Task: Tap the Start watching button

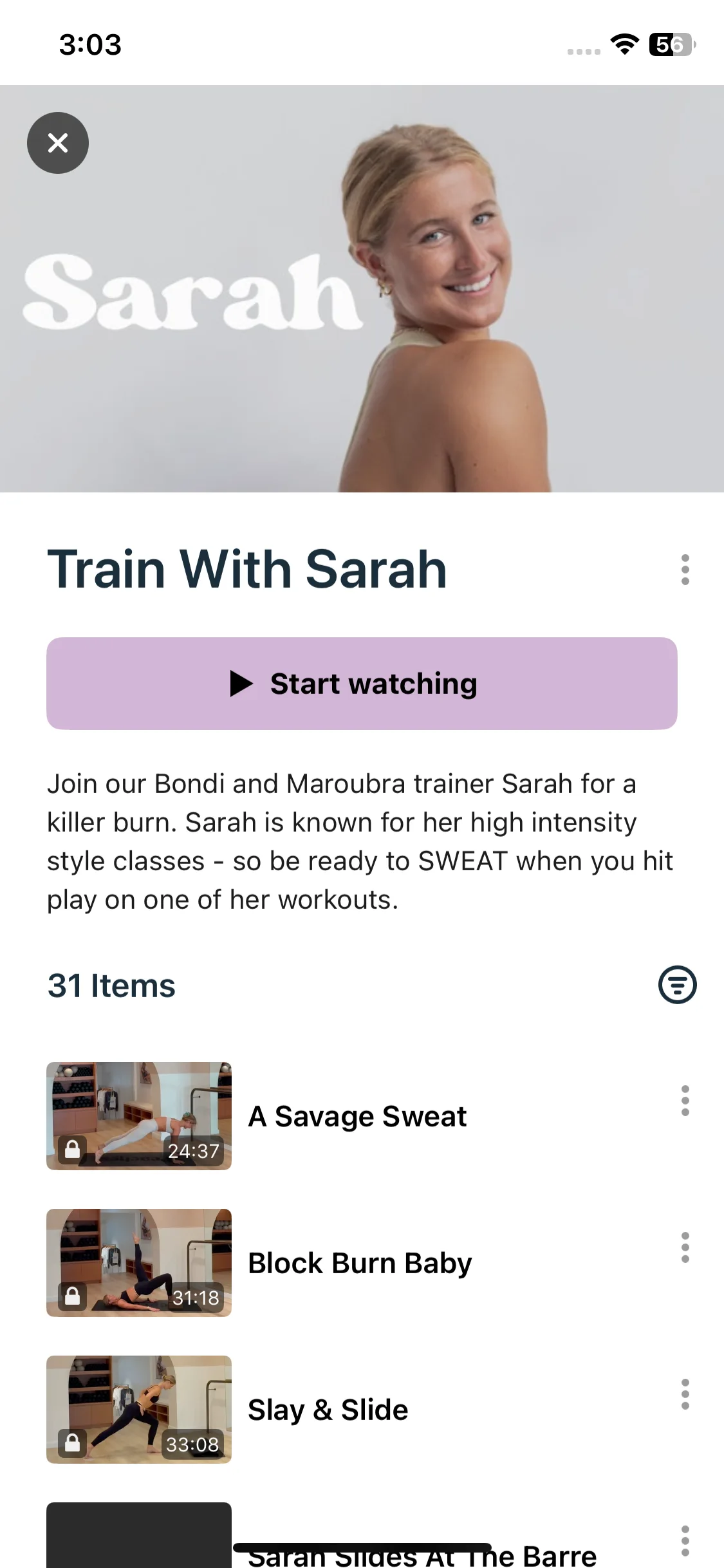Action: (x=362, y=684)
